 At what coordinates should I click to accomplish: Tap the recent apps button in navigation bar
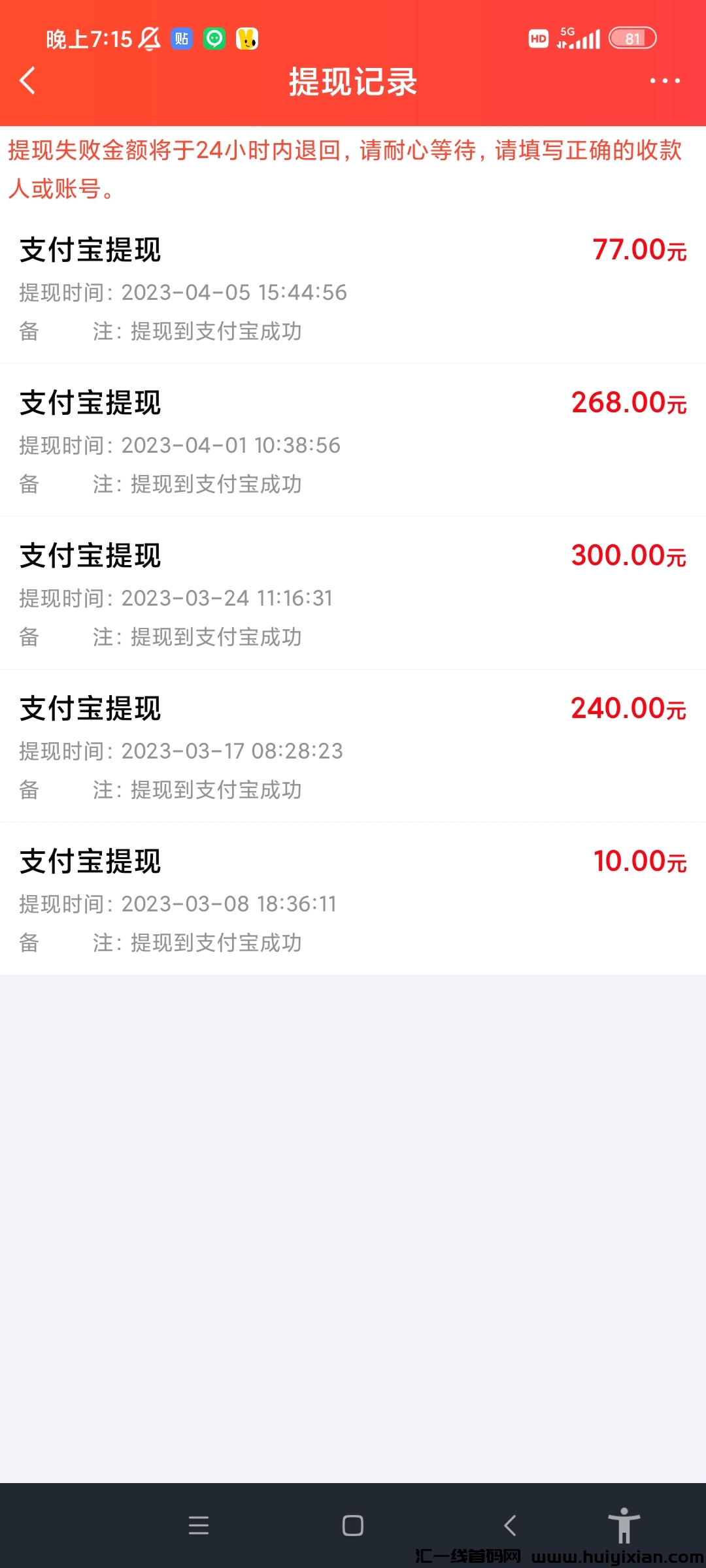point(199,1526)
